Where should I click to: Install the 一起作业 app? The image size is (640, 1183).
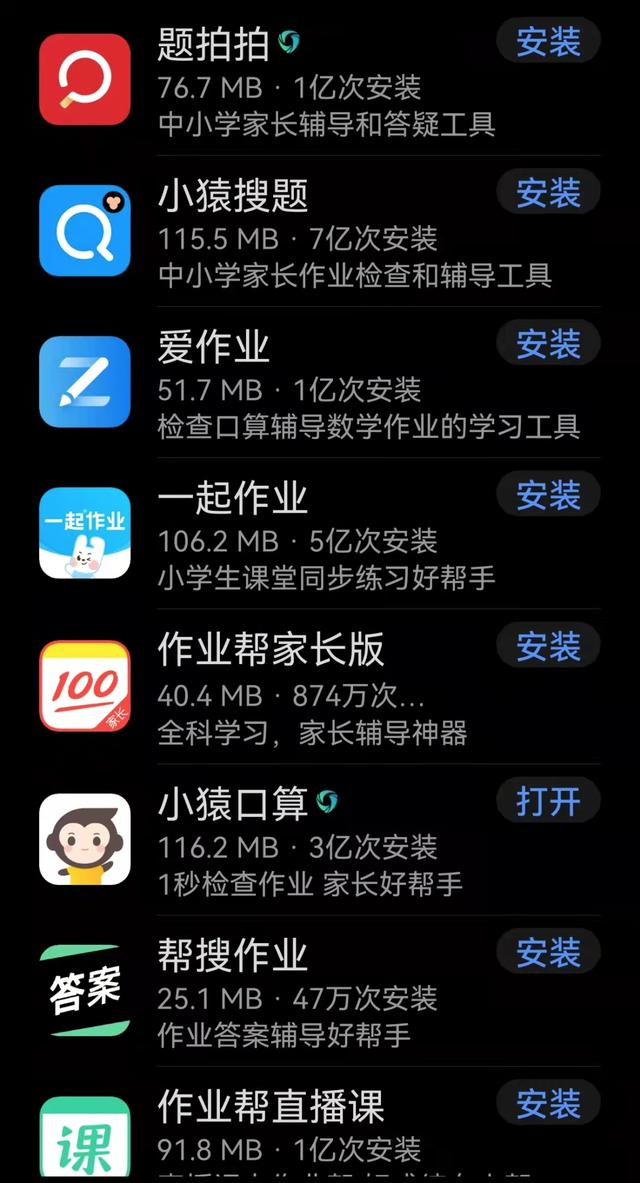click(x=548, y=495)
